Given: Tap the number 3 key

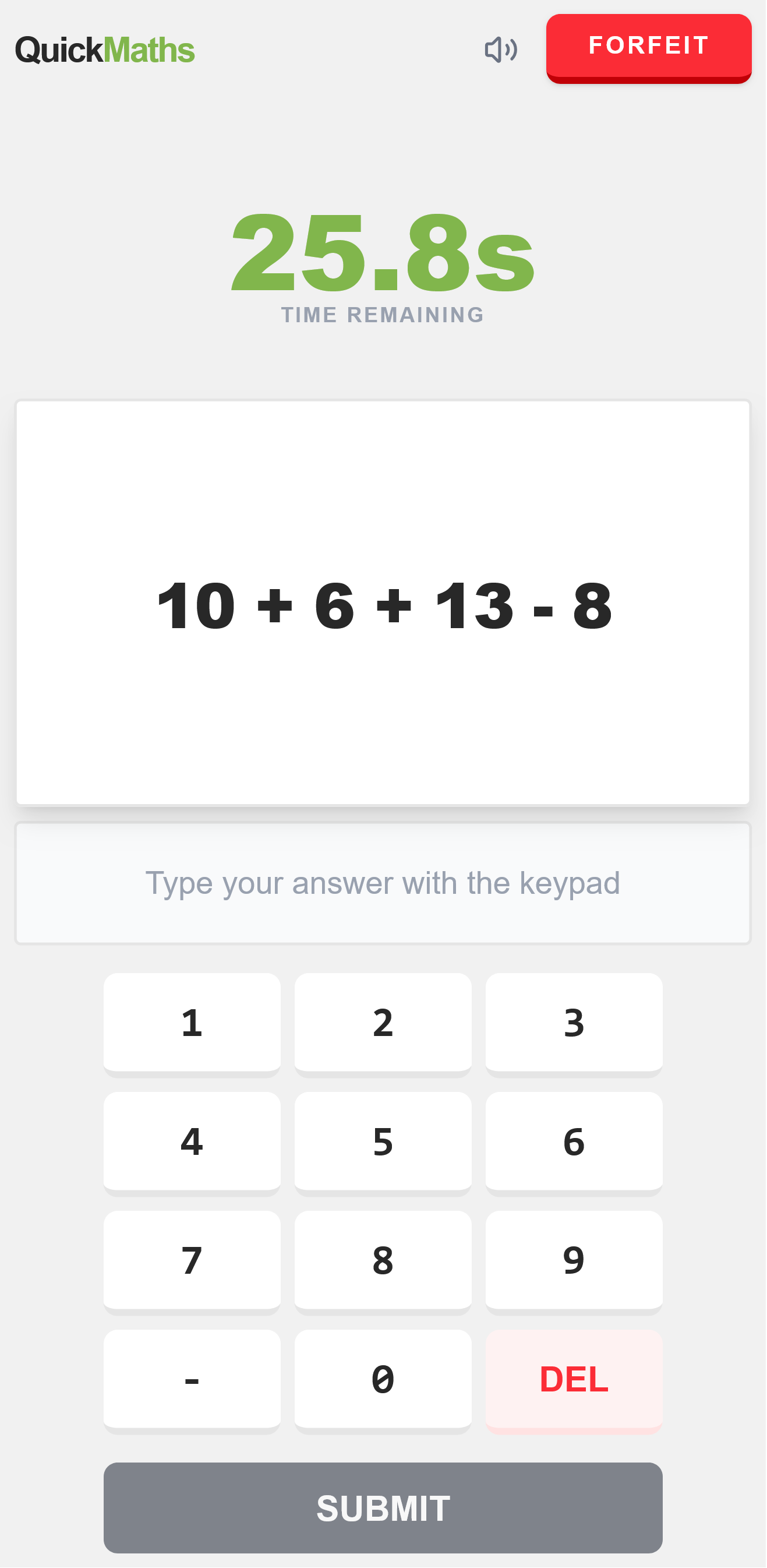Looking at the screenshot, I should (x=574, y=1023).
